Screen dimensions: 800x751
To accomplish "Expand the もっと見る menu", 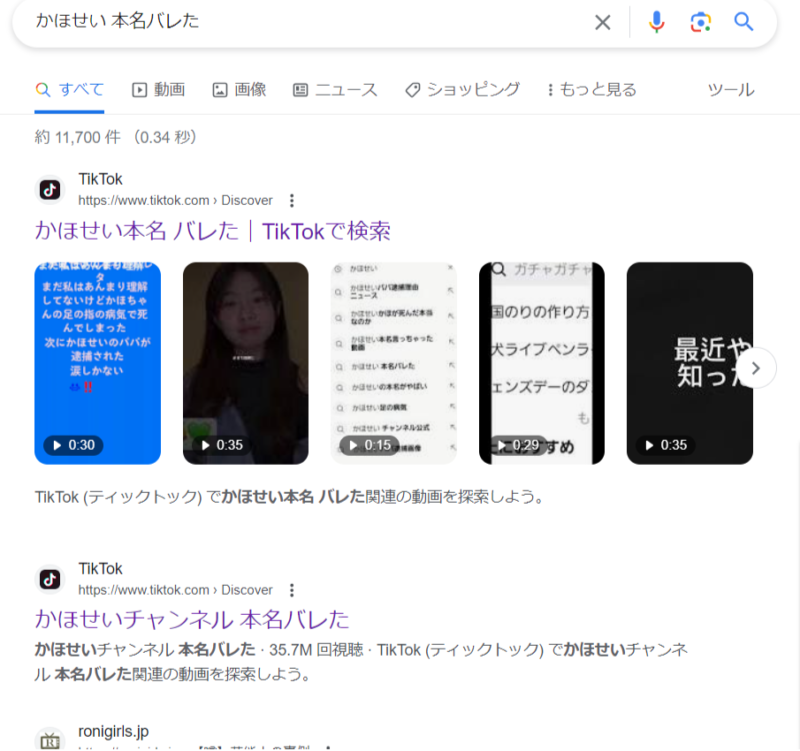I will [x=592, y=90].
